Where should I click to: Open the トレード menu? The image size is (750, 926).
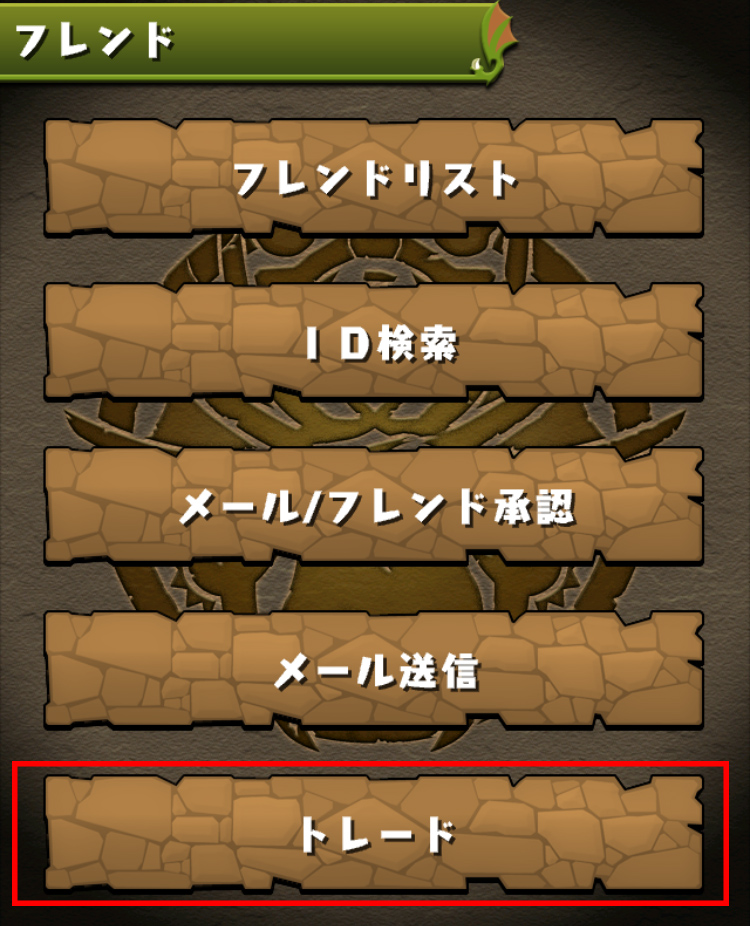click(x=374, y=833)
